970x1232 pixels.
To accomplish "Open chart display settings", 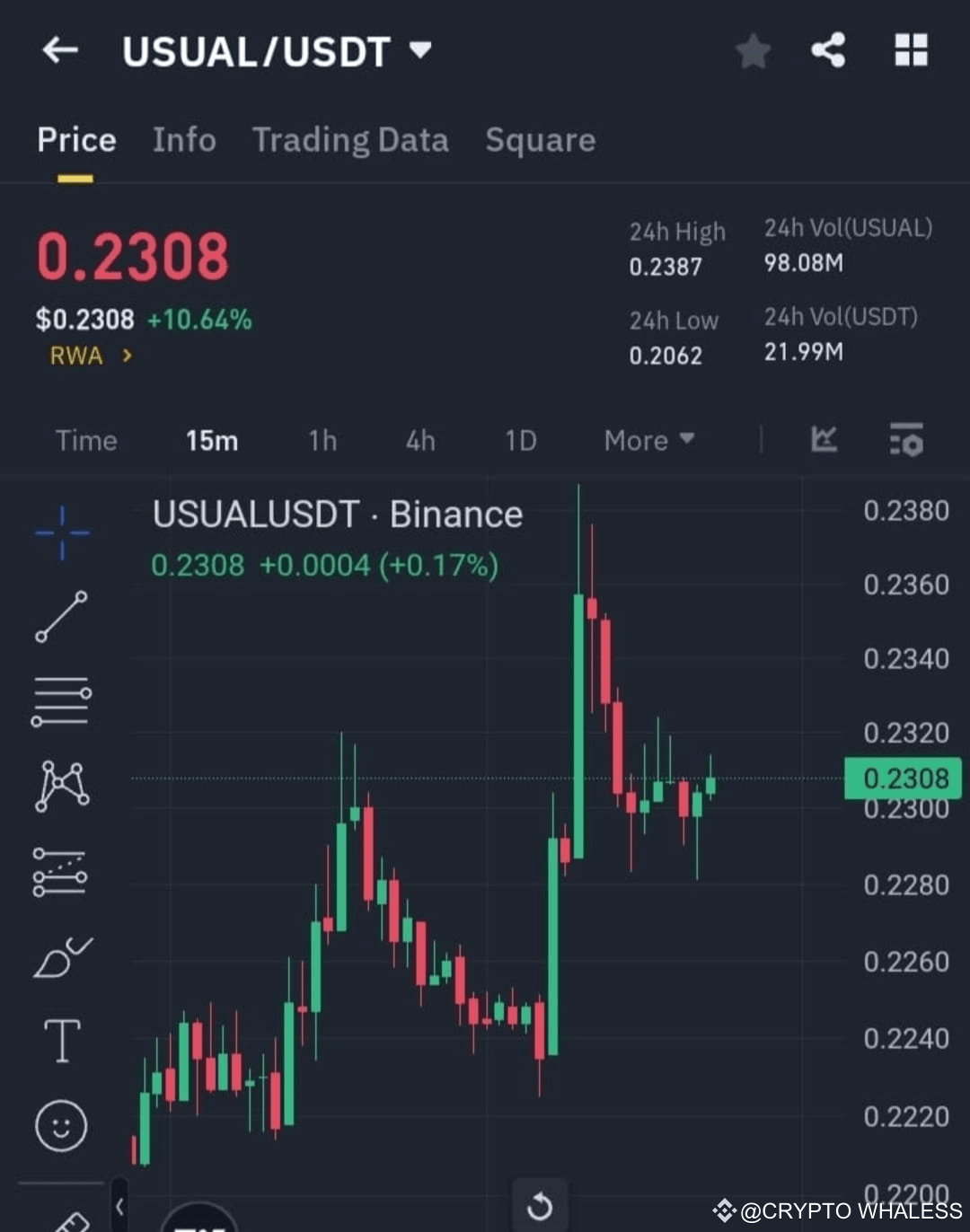I will (906, 440).
